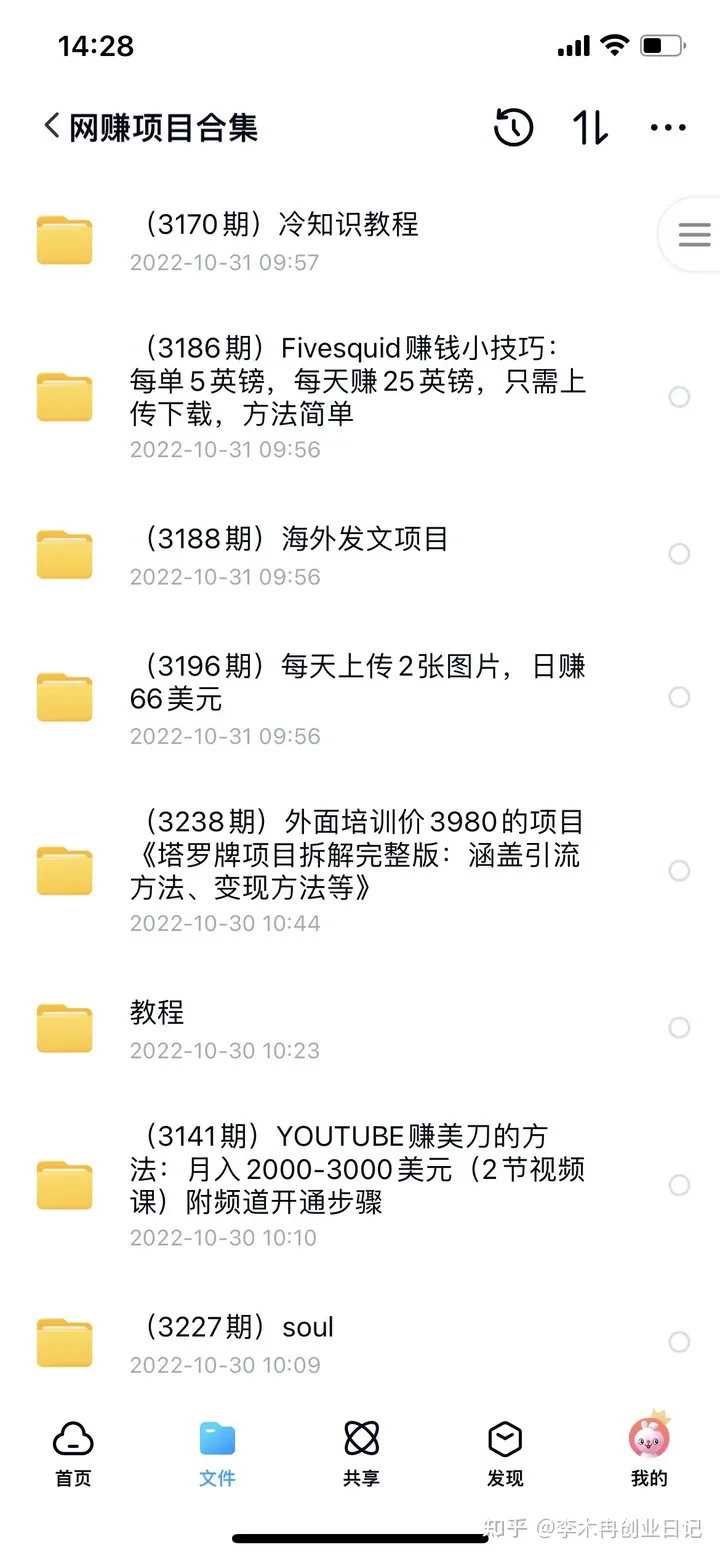Switch to the 文件 tab

(217, 1452)
